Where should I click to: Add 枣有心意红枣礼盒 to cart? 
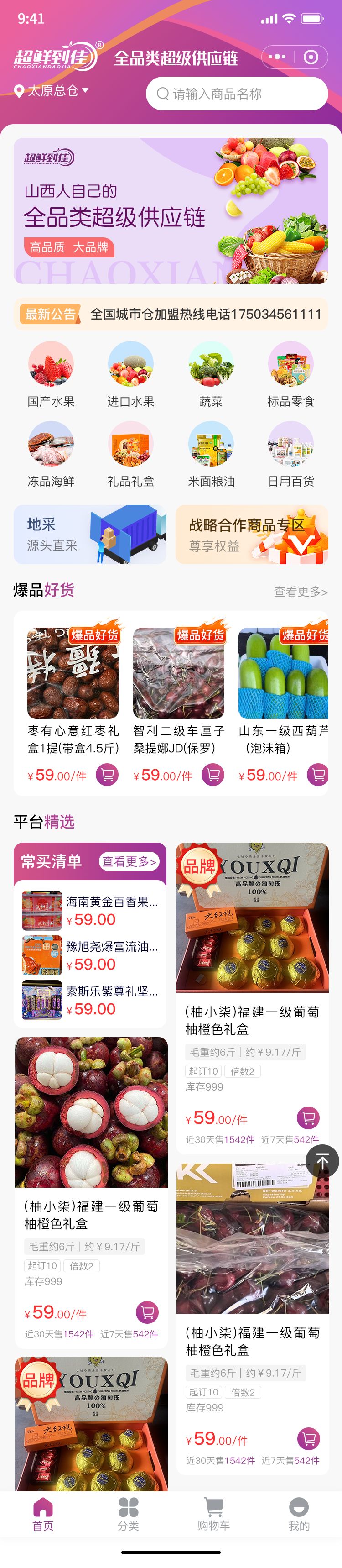[x=107, y=775]
